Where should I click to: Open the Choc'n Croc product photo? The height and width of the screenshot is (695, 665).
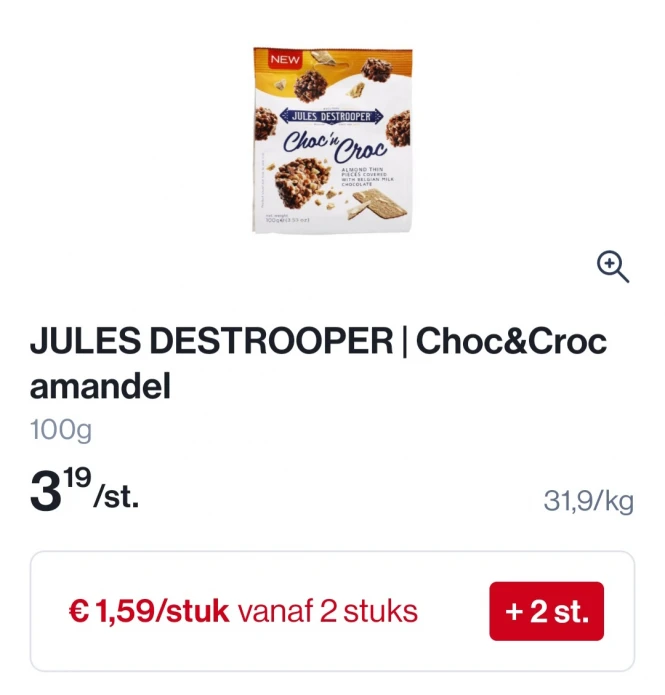pos(332,140)
